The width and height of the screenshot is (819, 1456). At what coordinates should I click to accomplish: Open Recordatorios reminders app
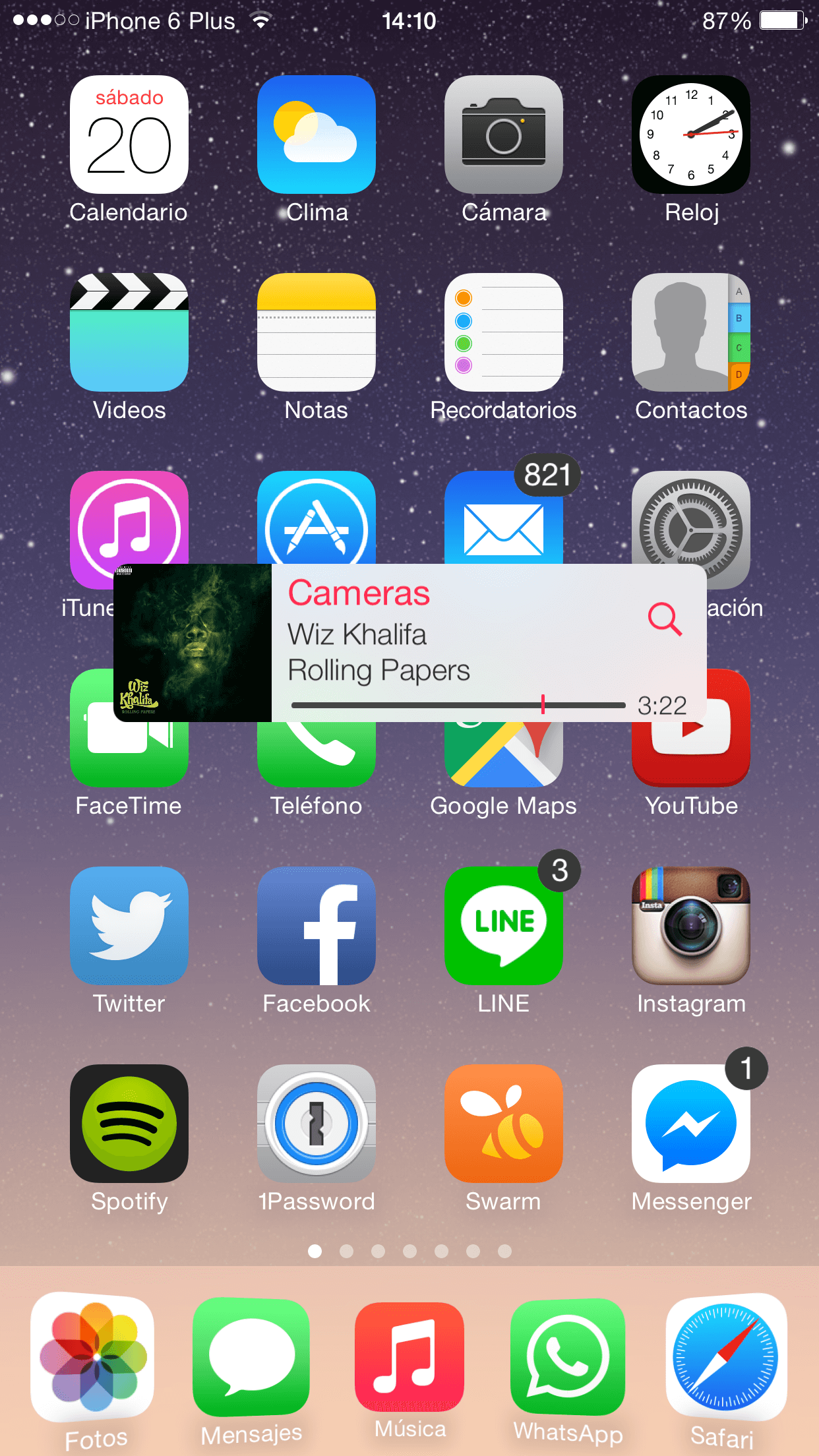pyautogui.click(x=504, y=332)
